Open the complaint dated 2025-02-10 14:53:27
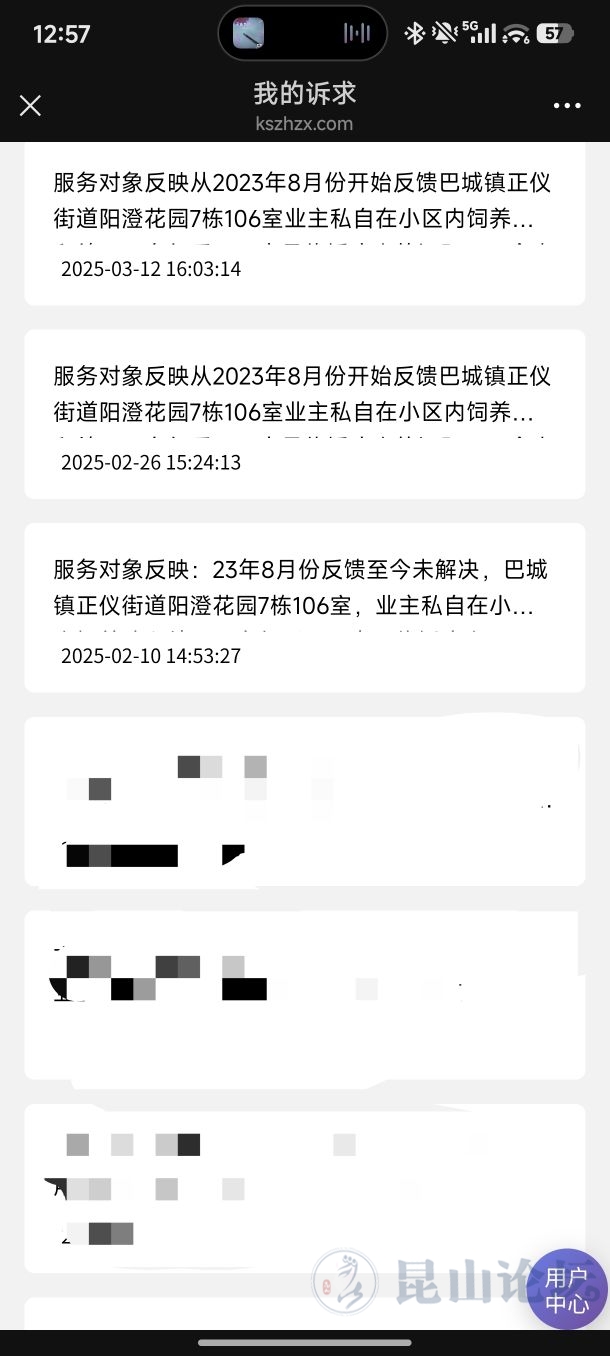Image resolution: width=610 pixels, height=1356 pixels. click(304, 607)
